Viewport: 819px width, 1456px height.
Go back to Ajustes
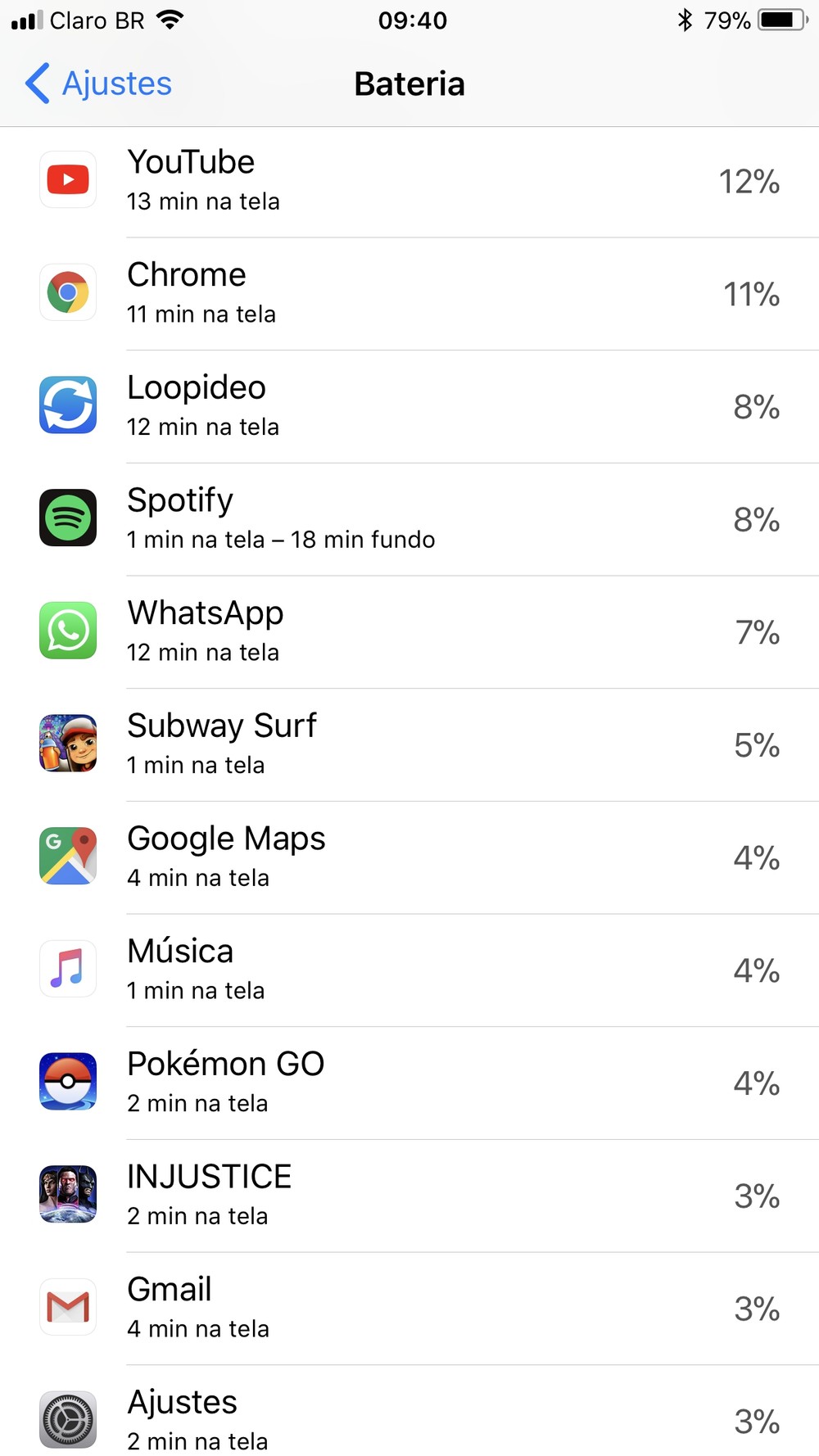point(98,84)
